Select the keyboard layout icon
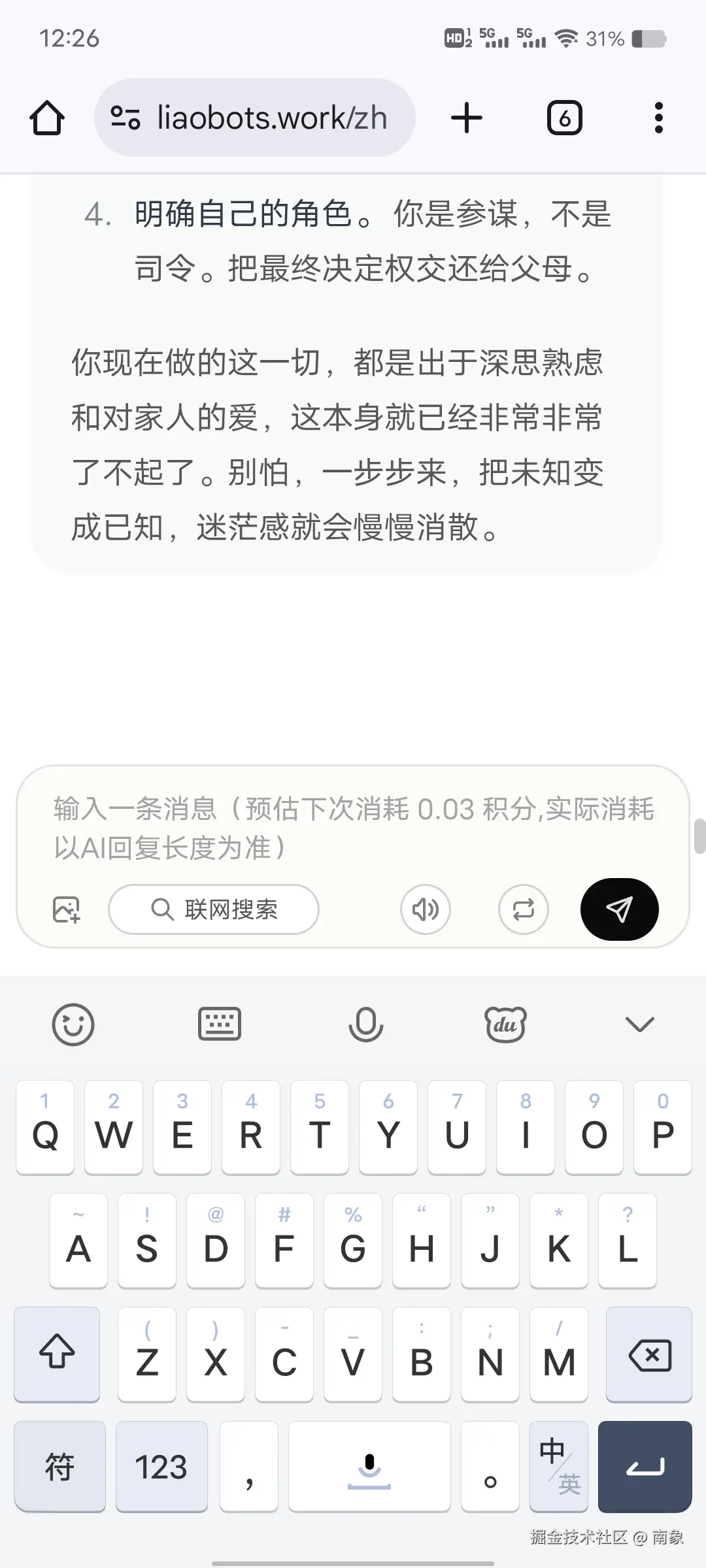 pyautogui.click(x=219, y=1023)
